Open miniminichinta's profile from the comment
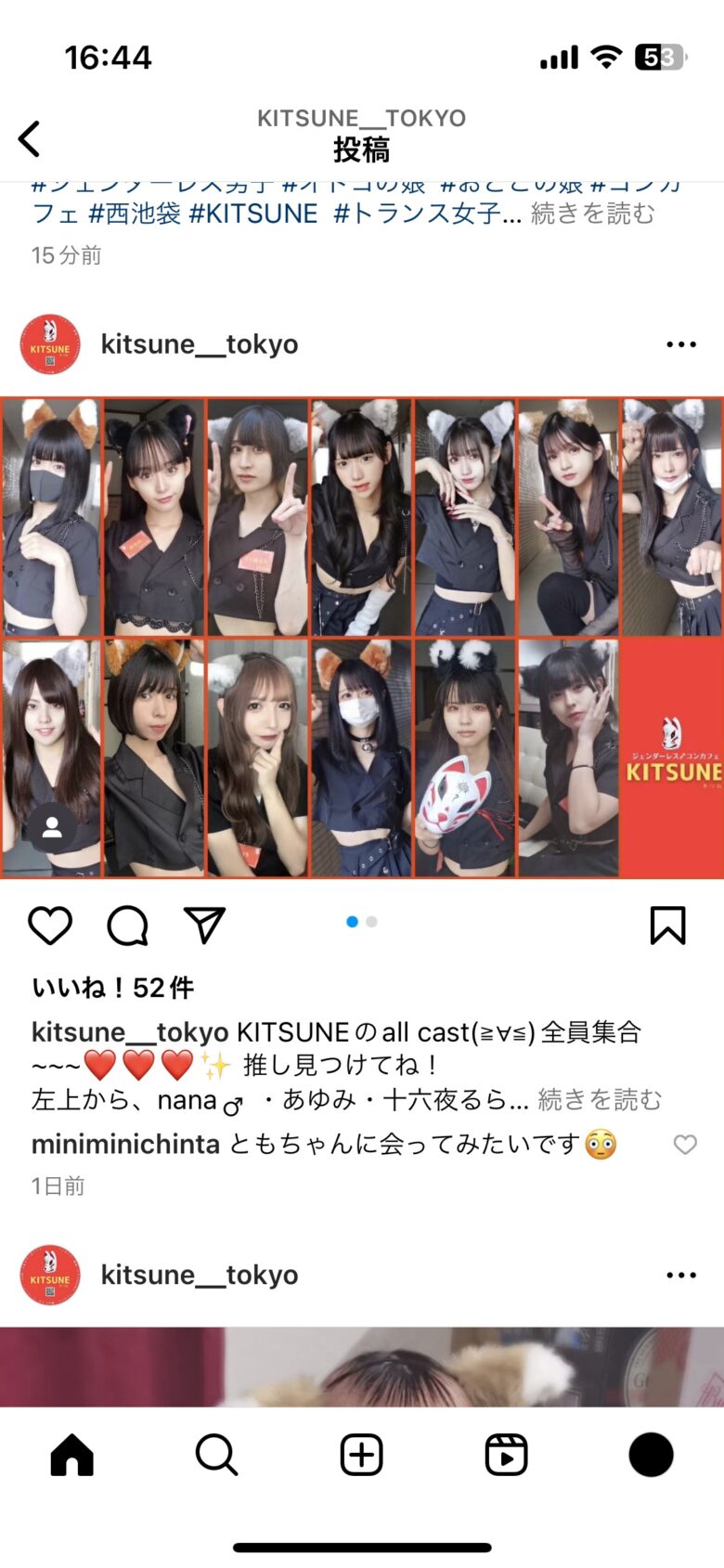The height and width of the screenshot is (1568, 724). click(125, 1145)
